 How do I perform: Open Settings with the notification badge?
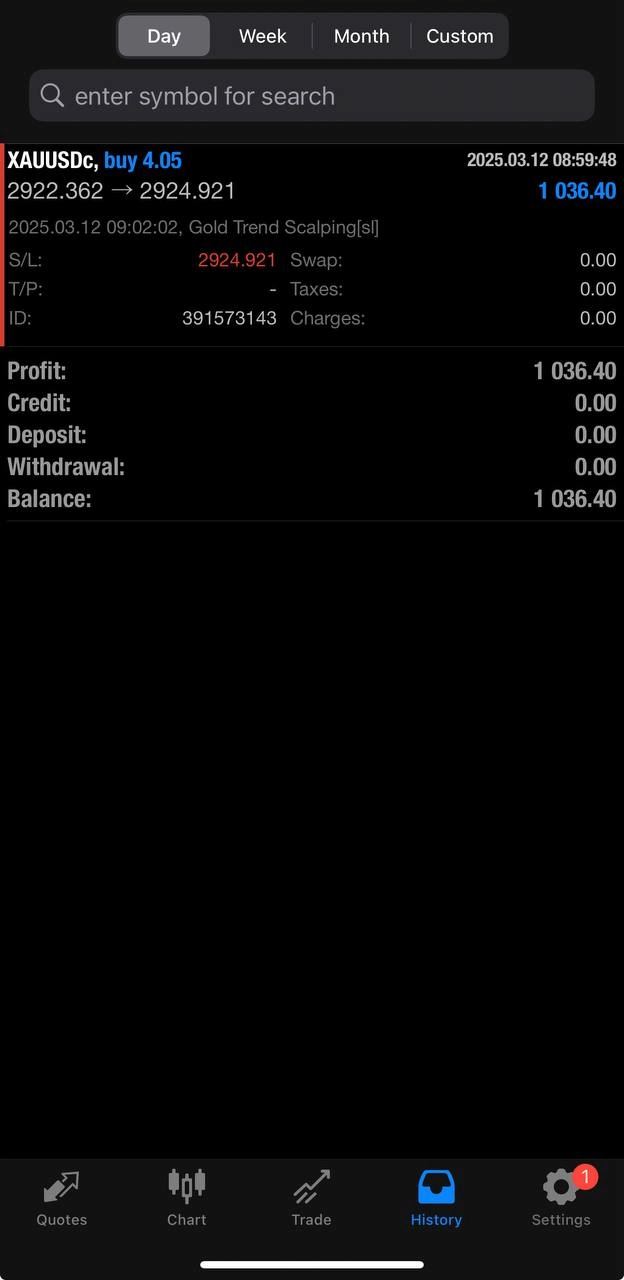coord(561,1198)
